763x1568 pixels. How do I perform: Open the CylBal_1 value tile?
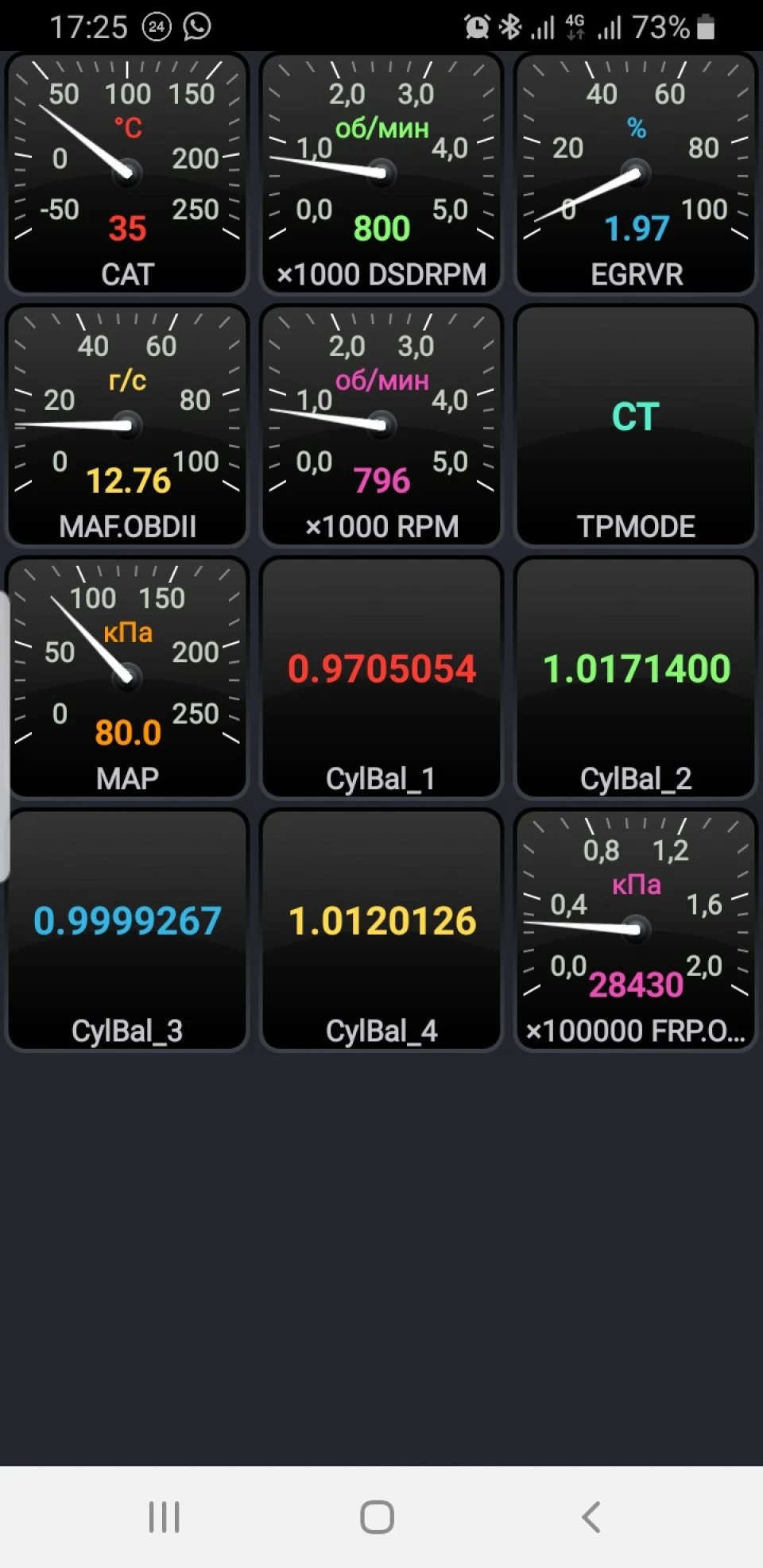pos(381,677)
